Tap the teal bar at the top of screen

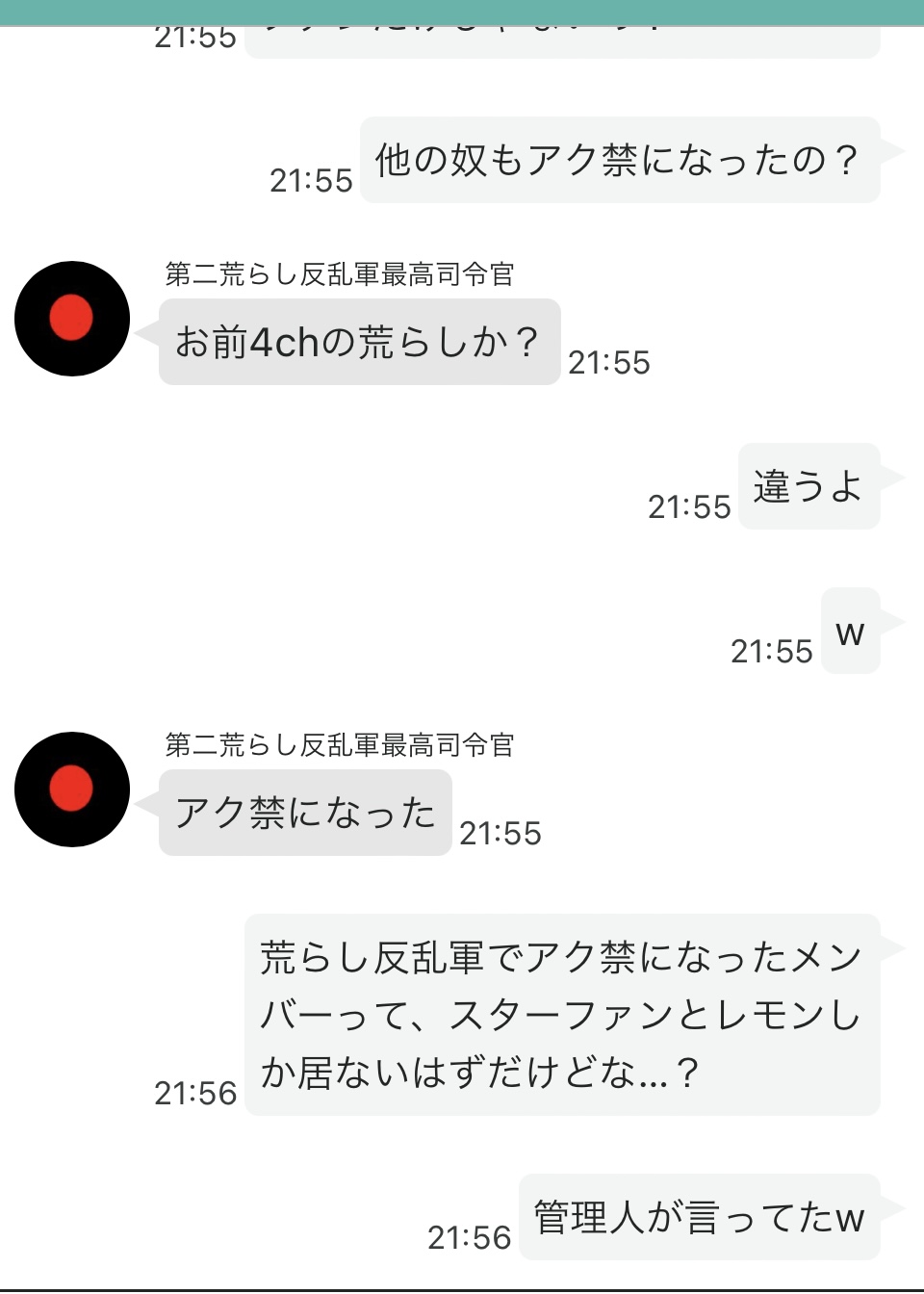[x=462, y=8]
